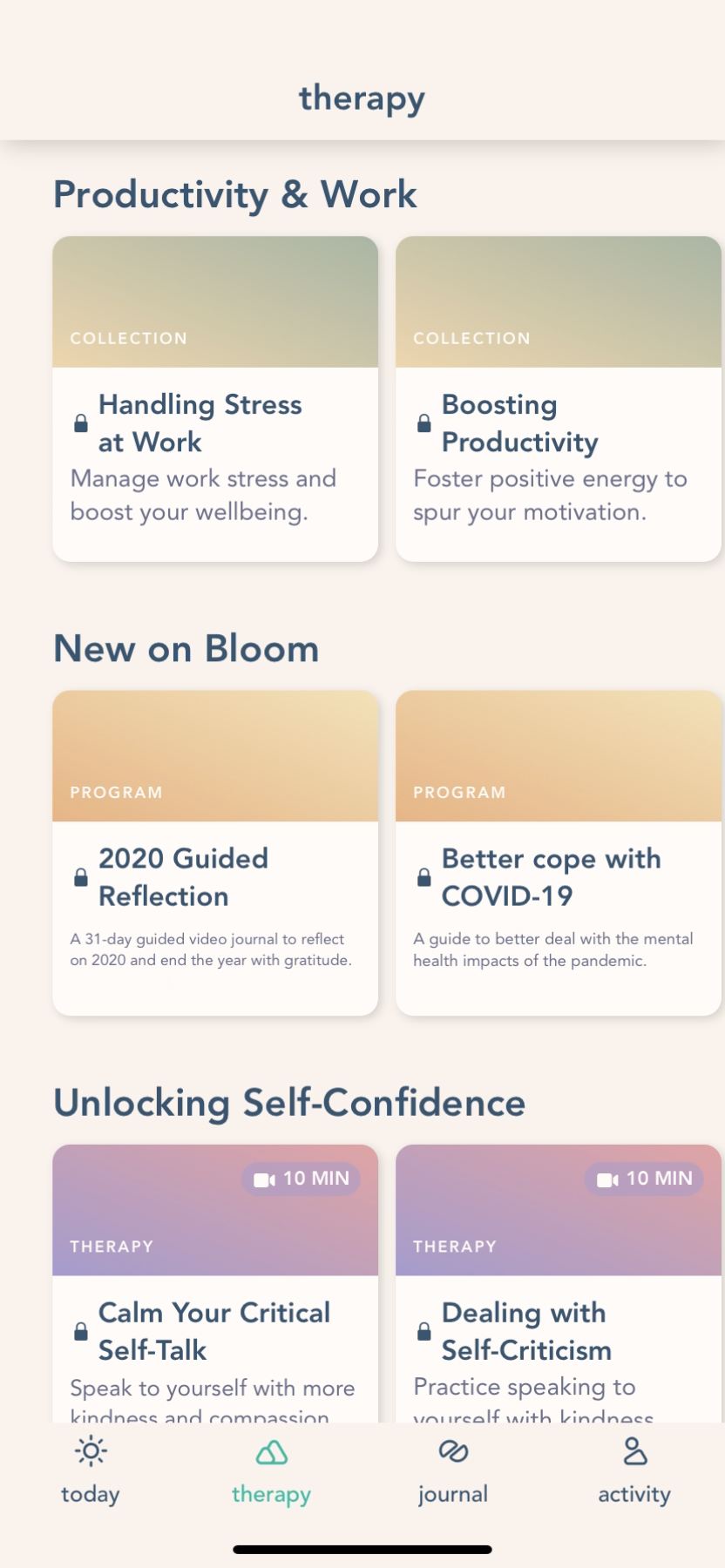The width and height of the screenshot is (725, 1568).
Task: Tap the lock icon on Better cope with COVID-19
Action: click(423, 877)
